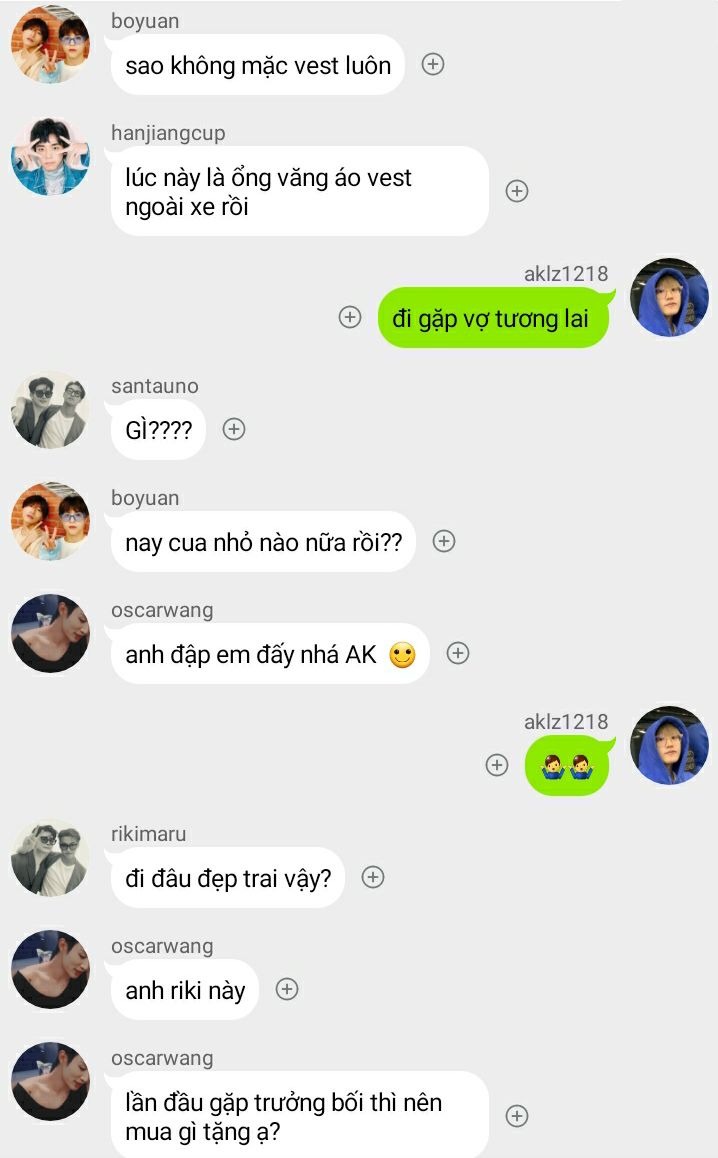The image size is (718, 1158).
Task: Open hanjiangcup's profile avatar
Action: 50,156
